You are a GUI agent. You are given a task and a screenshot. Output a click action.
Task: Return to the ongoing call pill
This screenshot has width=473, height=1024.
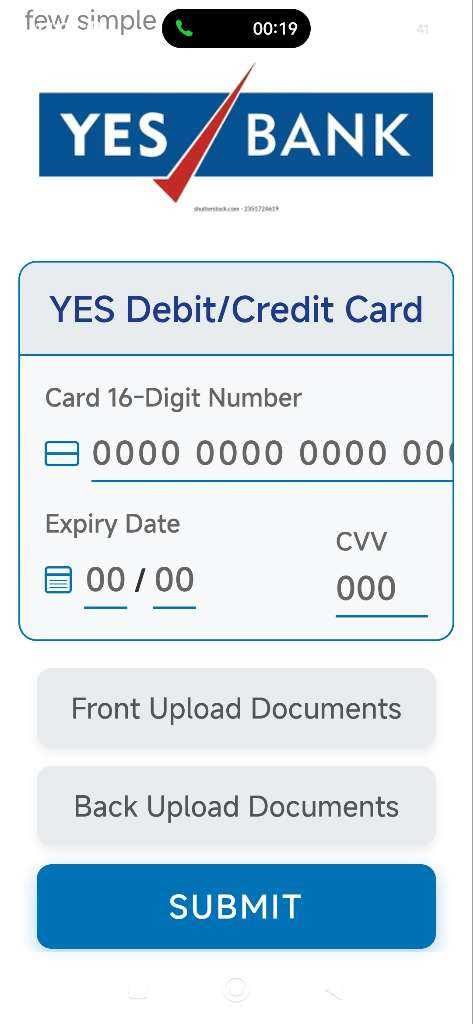tap(236, 29)
